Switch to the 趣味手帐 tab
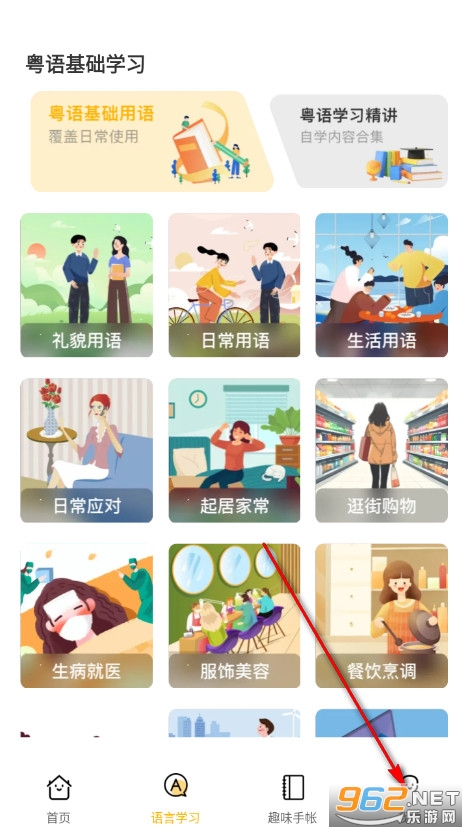The width and height of the screenshot is (468, 833). tap(292, 798)
